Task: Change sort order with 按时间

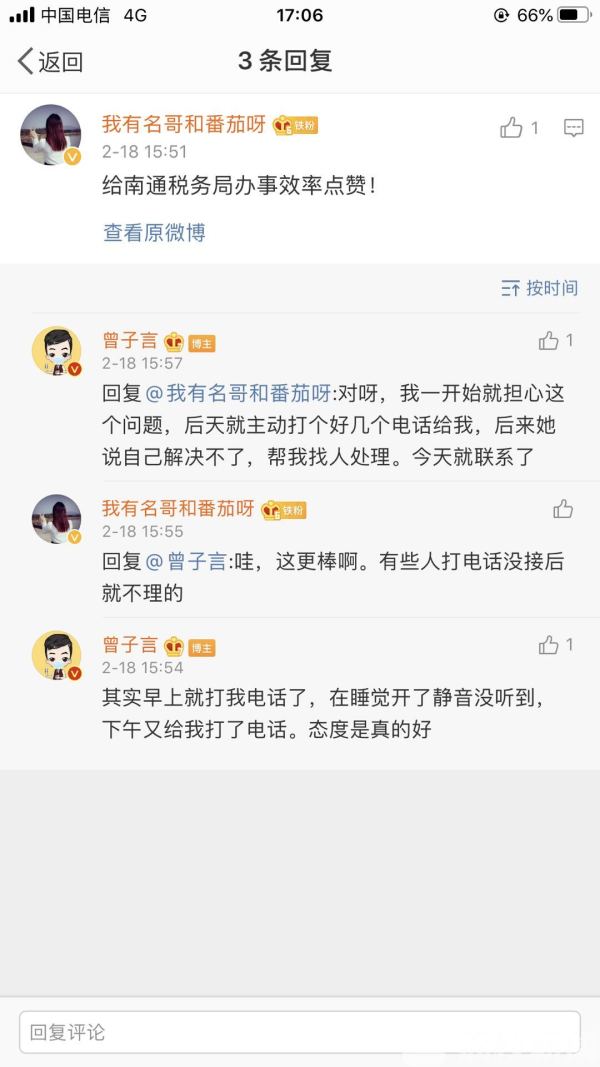Action: pos(540,288)
